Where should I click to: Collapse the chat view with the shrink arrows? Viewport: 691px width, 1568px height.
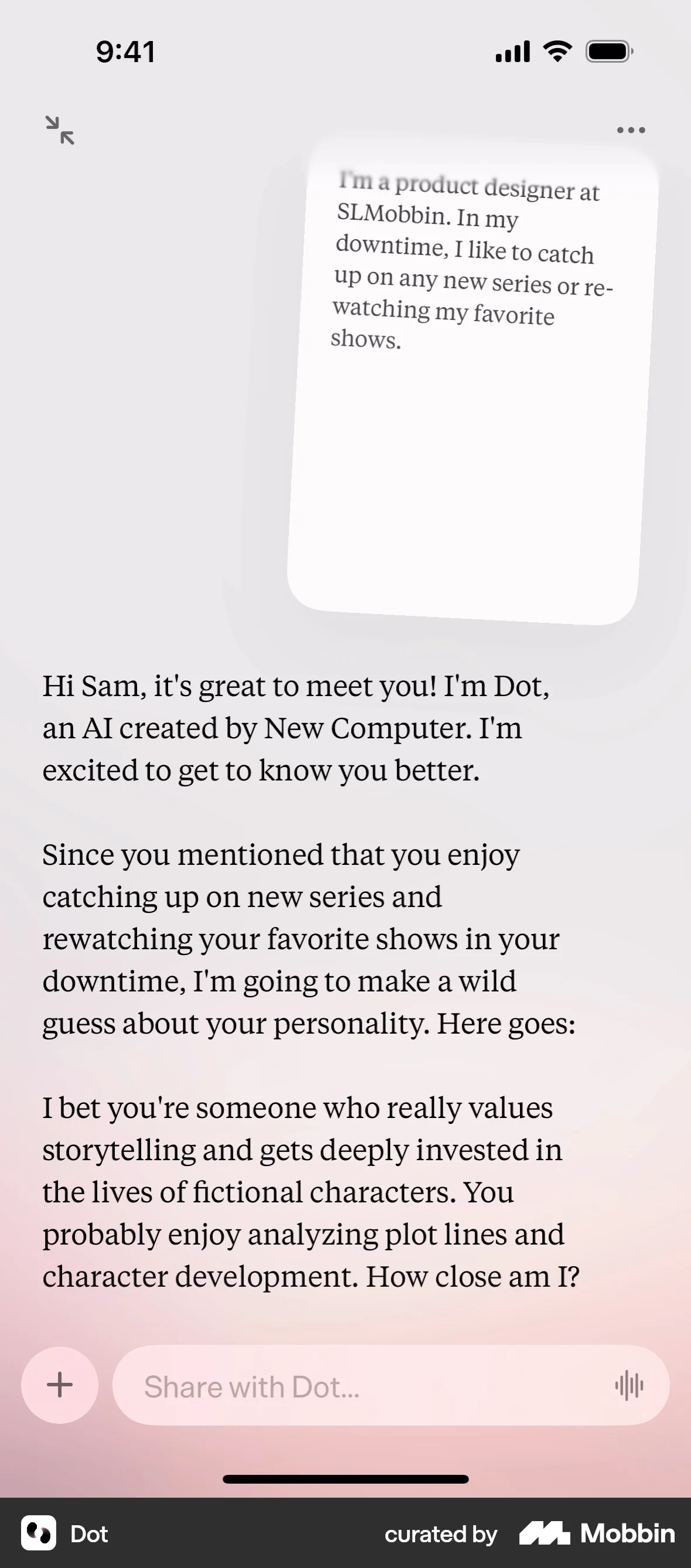60,129
